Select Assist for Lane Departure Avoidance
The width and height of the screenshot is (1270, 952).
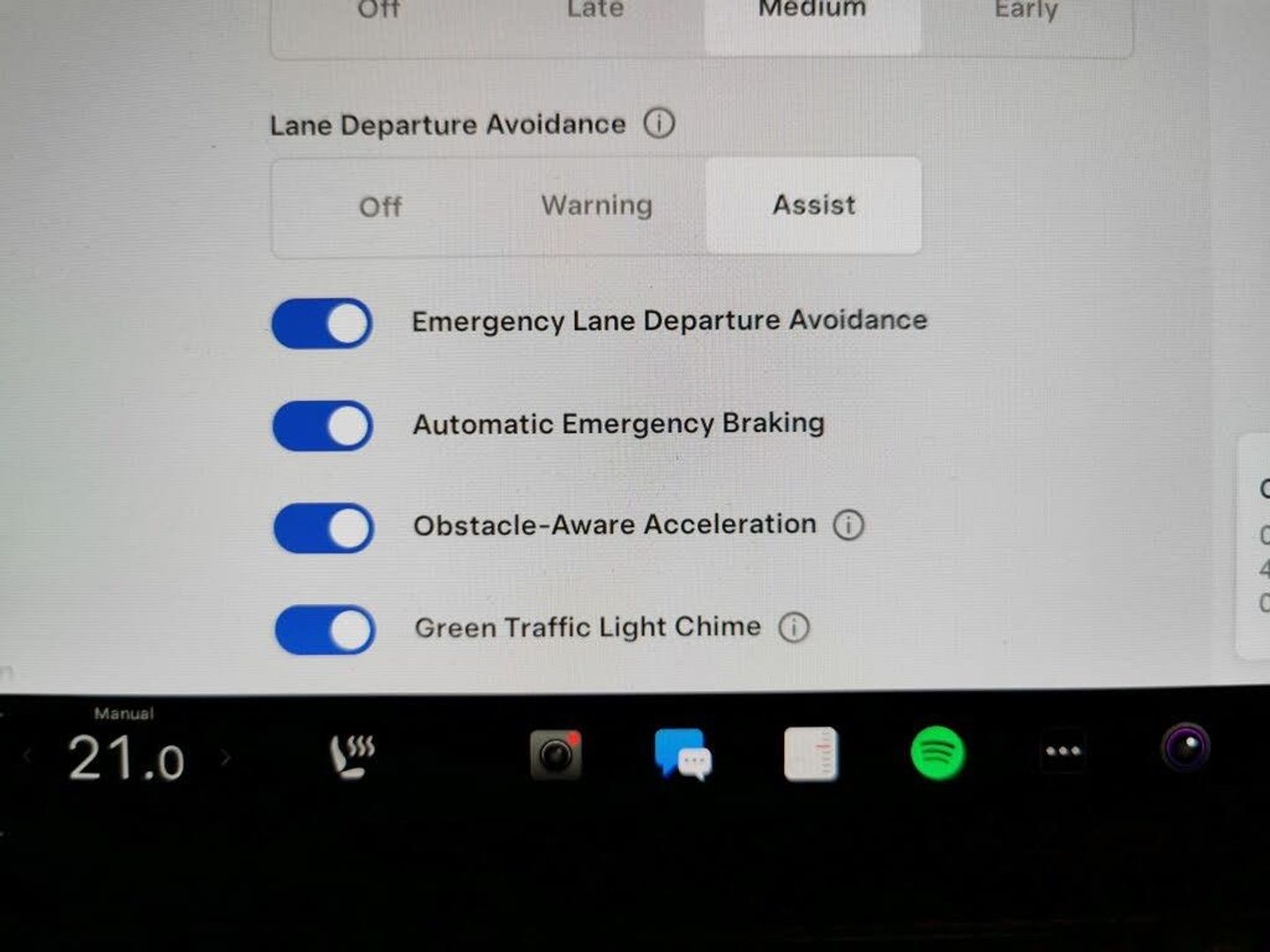point(813,206)
